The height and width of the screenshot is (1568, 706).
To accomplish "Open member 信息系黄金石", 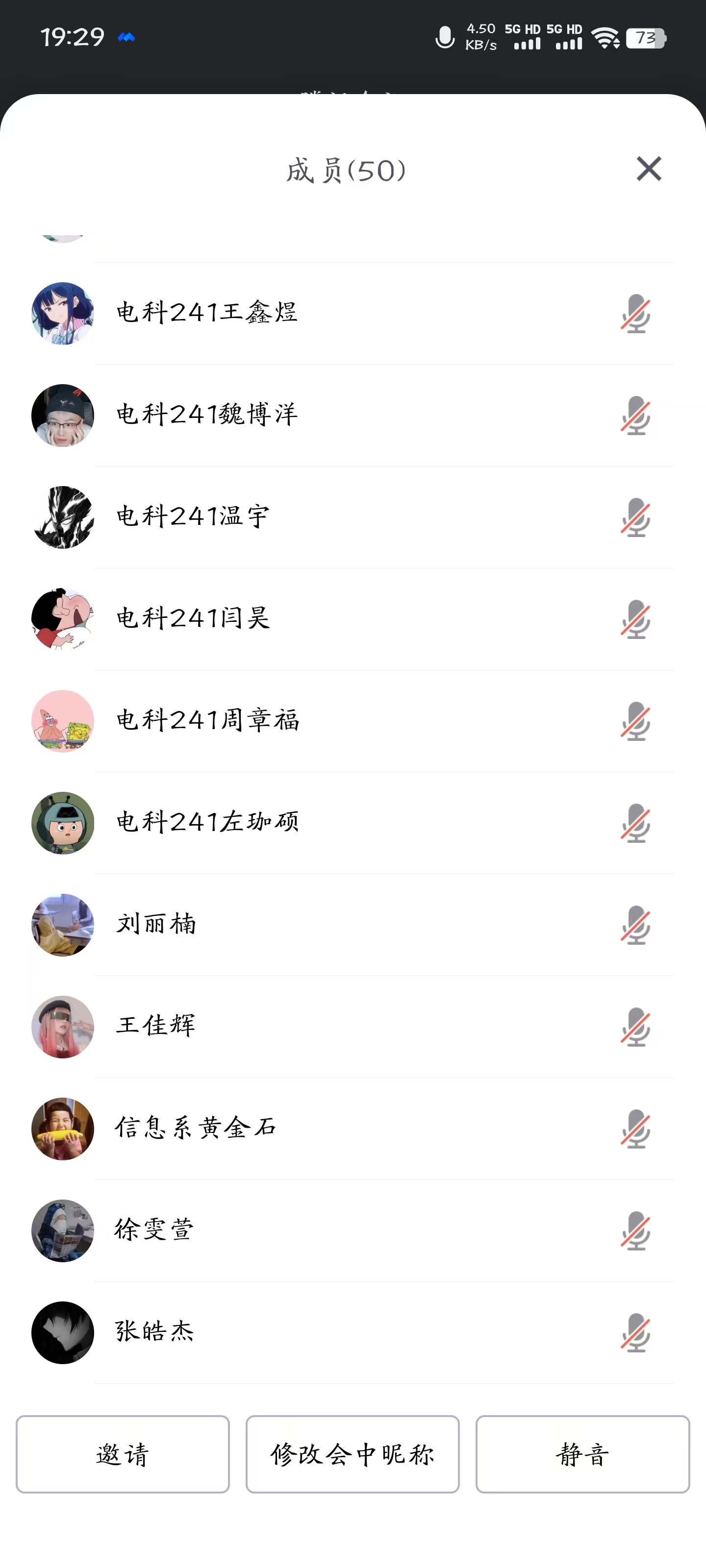I will [x=196, y=1128].
